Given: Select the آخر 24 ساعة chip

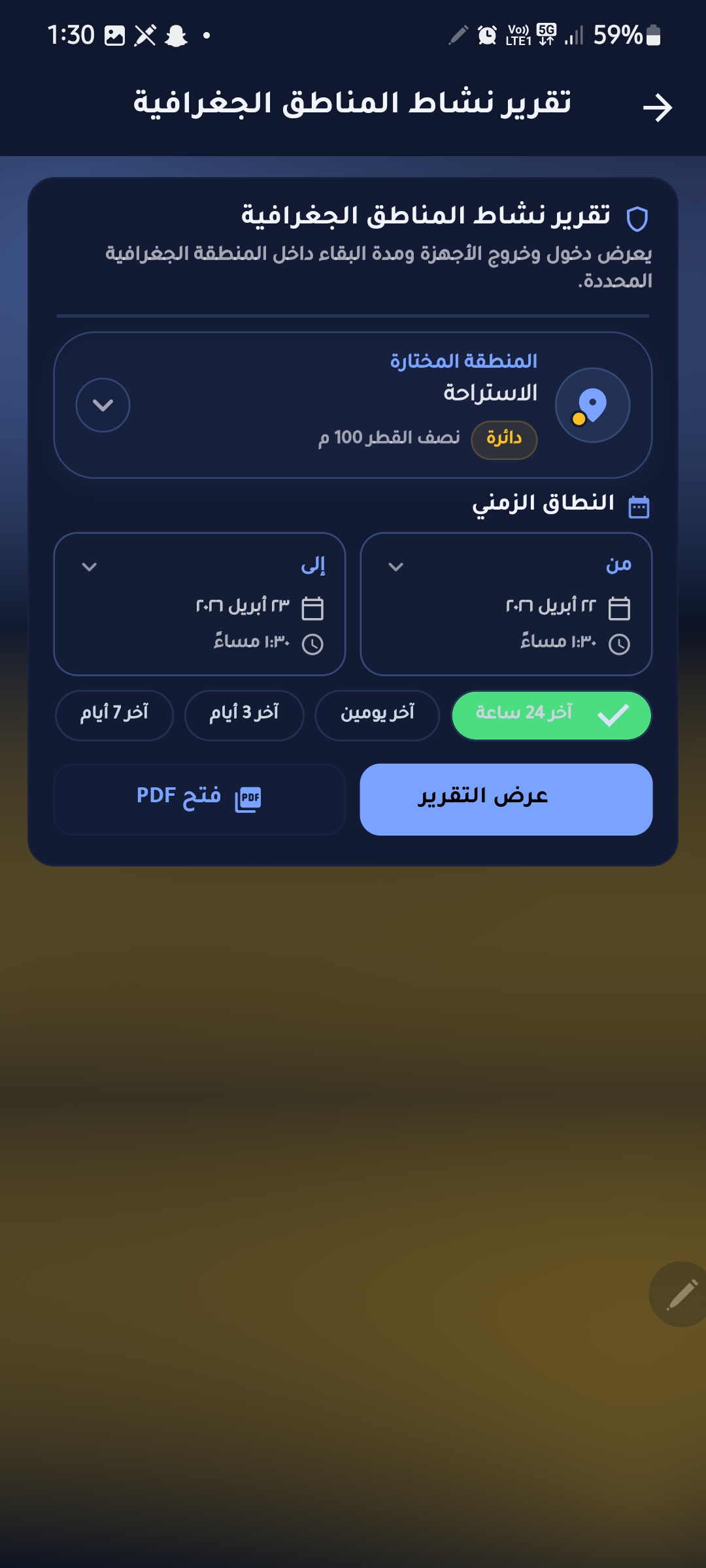Looking at the screenshot, I should coord(551,715).
